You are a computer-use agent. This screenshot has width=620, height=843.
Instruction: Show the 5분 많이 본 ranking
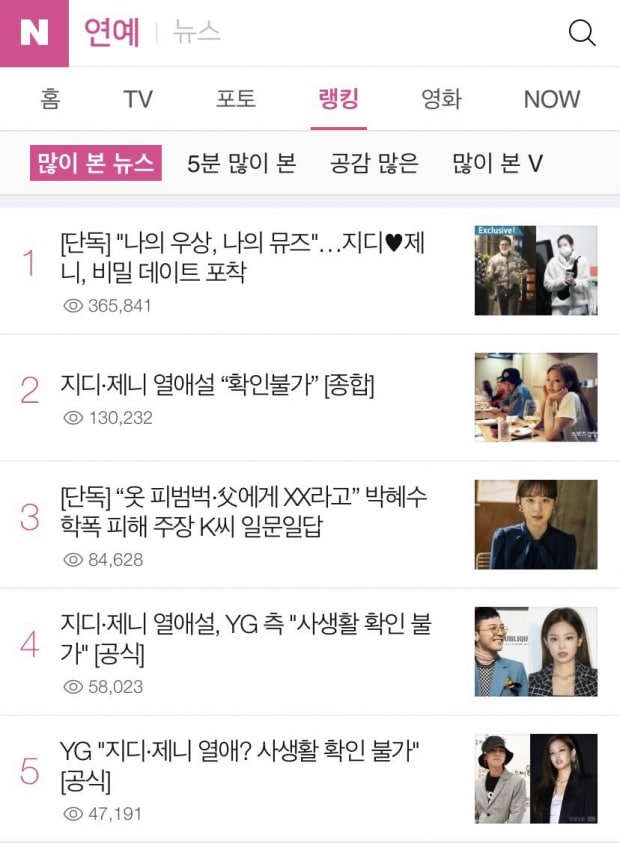[242, 163]
